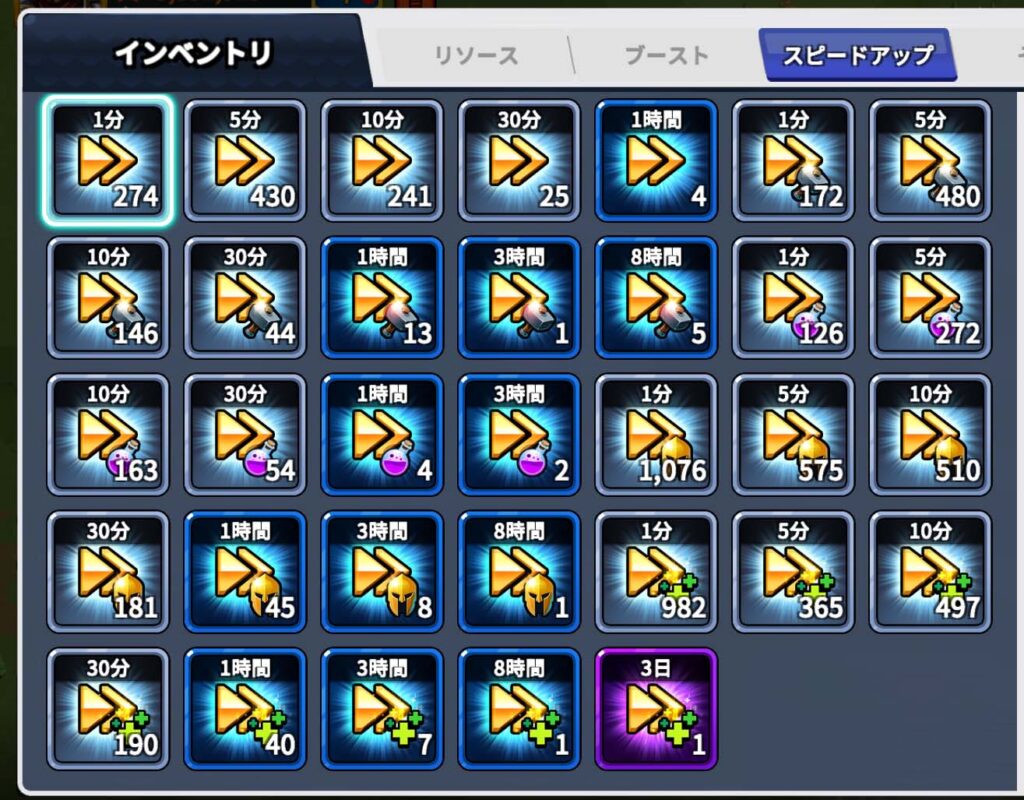Image resolution: width=1024 pixels, height=800 pixels.
Task: Select the 1分 speedup with 274 count
Action: 108,160
